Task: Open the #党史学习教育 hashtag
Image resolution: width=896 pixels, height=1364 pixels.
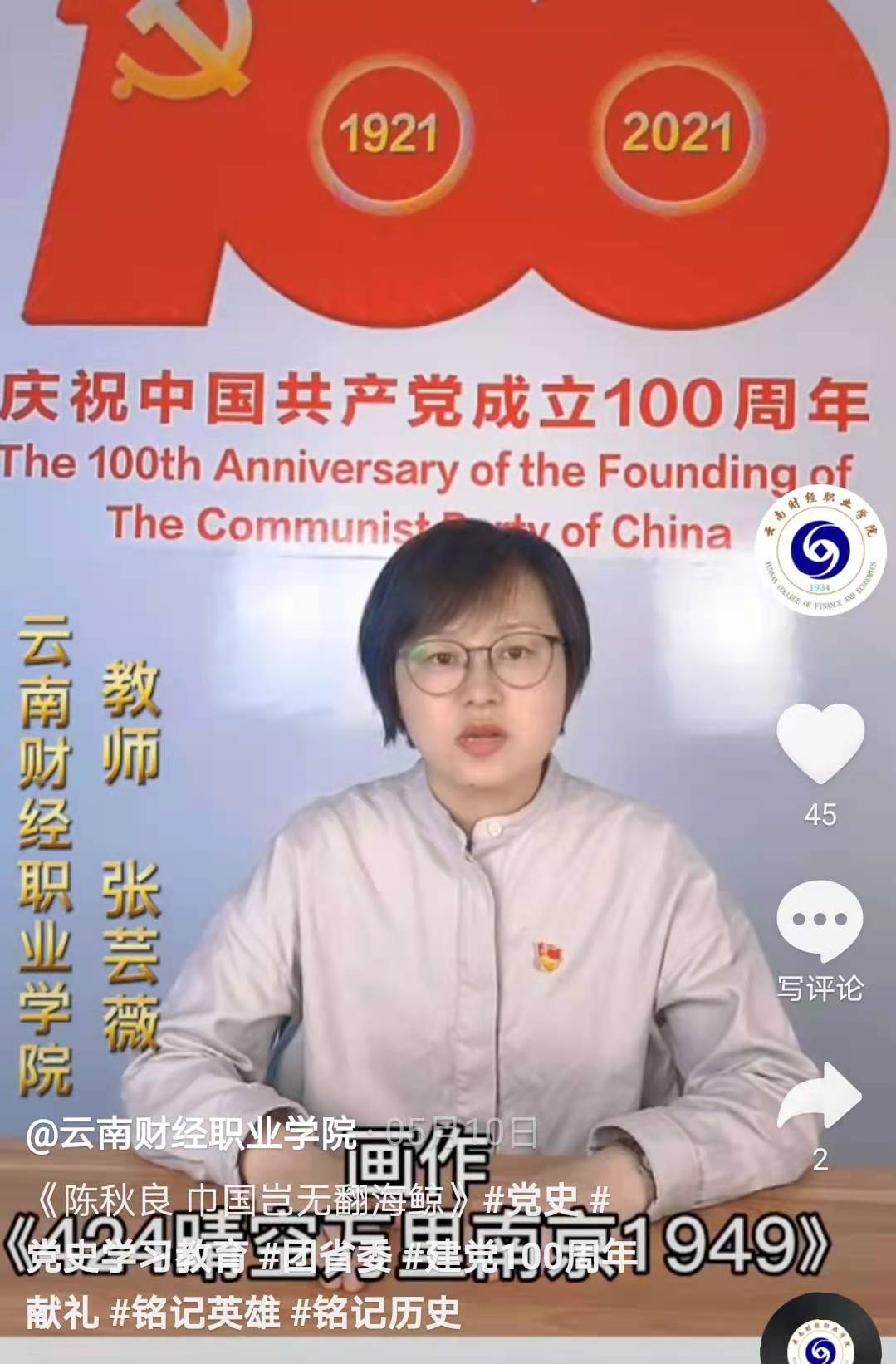Action: (137, 1257)
